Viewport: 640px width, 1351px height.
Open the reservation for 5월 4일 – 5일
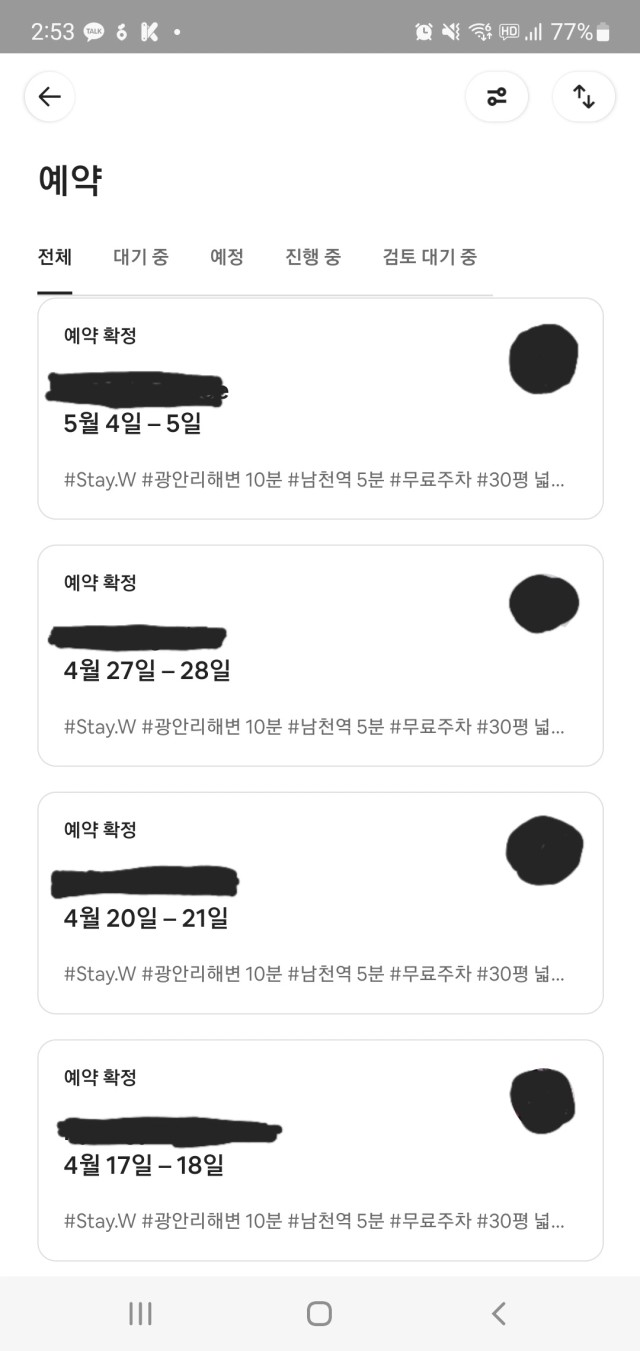[x=320, y=408]
